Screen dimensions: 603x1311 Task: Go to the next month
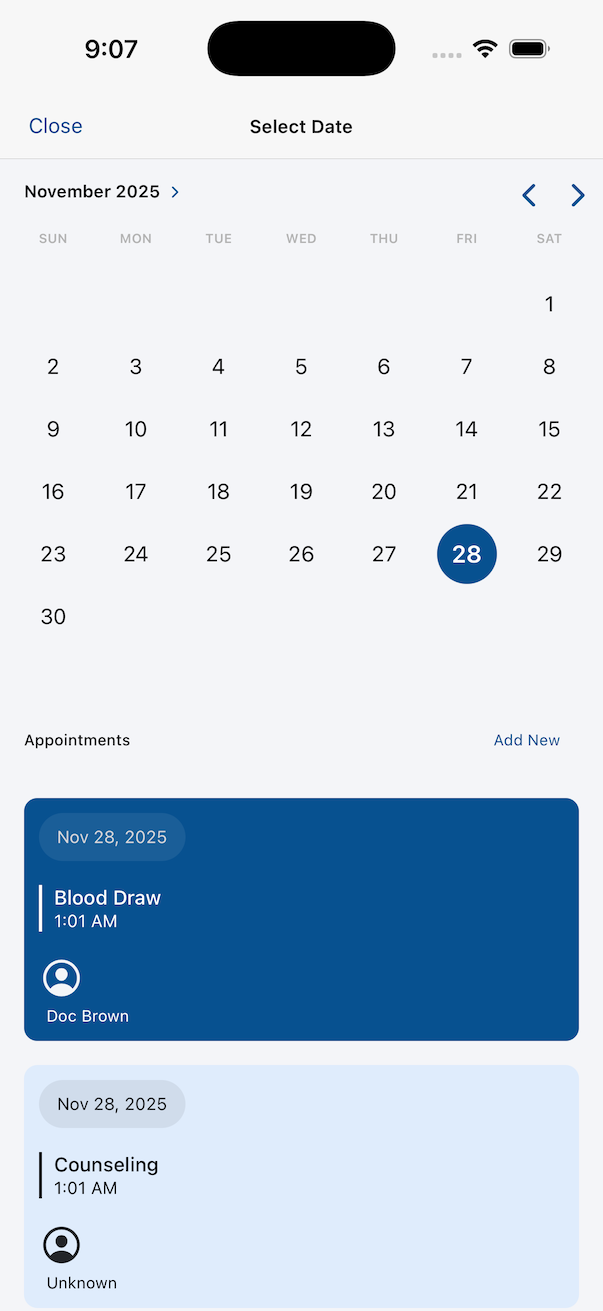[577, 195]
